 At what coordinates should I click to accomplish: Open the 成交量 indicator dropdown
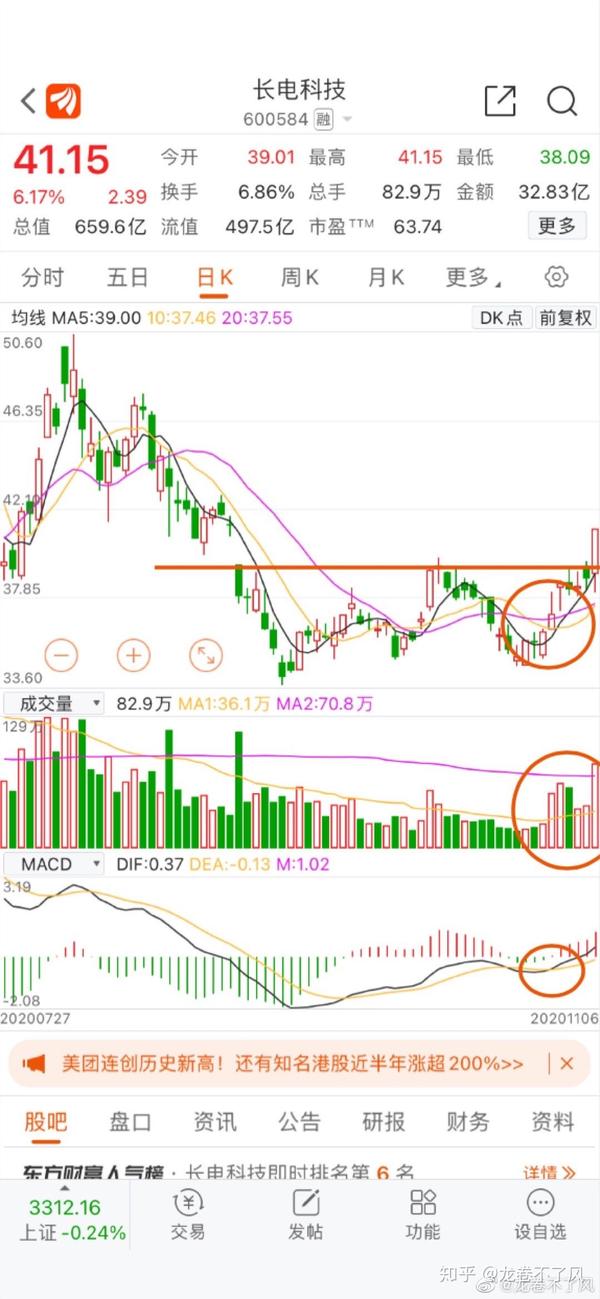(x=54, y=704)
